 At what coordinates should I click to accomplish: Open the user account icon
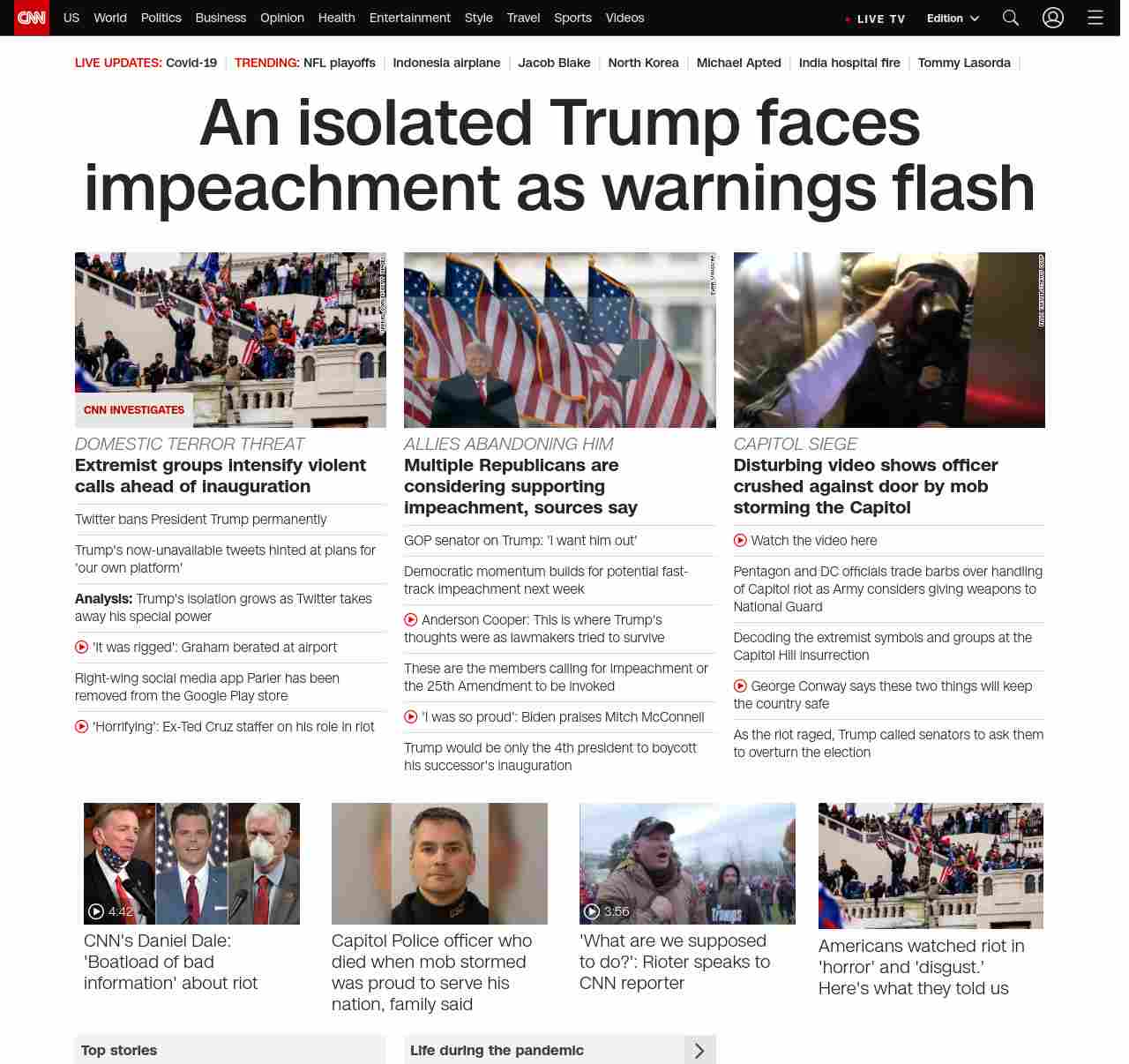point(1053,18)
